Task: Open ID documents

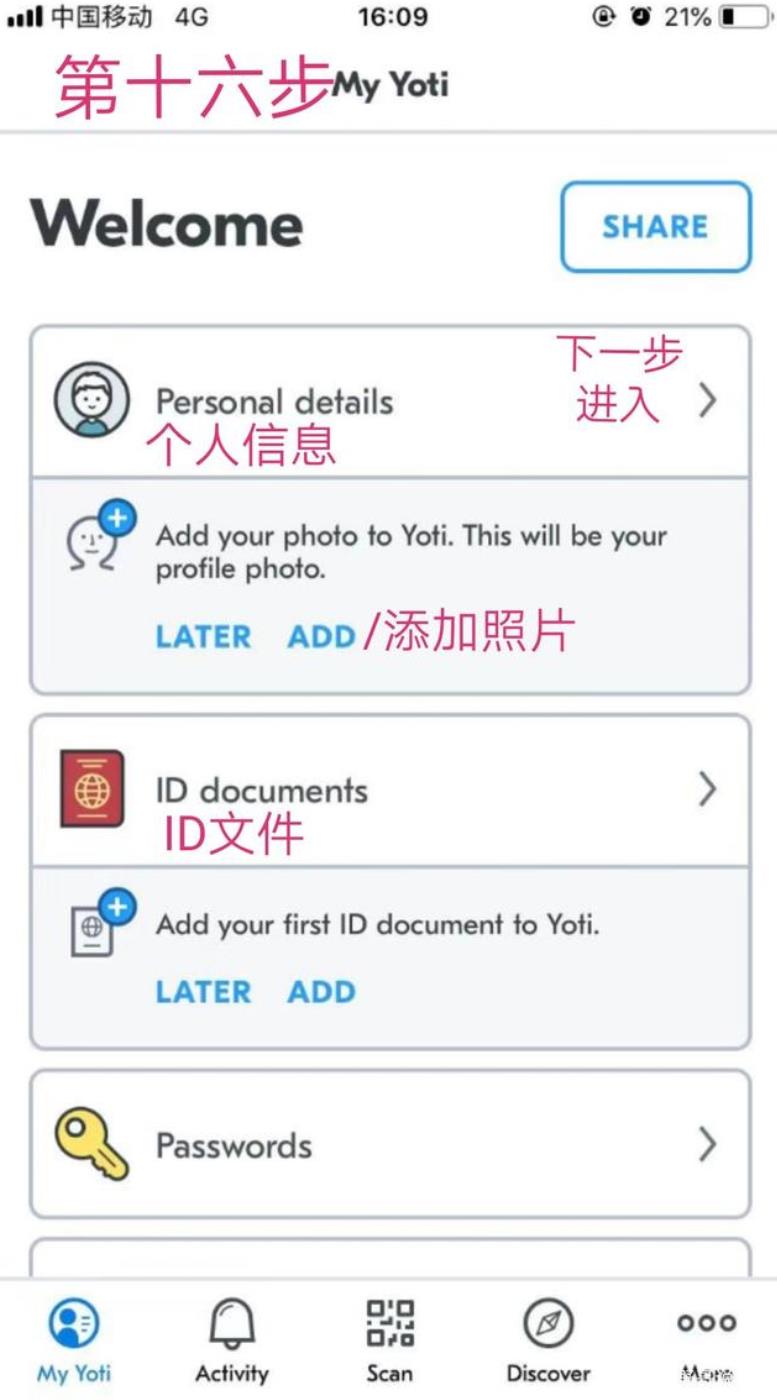Action: pos(390,790)
